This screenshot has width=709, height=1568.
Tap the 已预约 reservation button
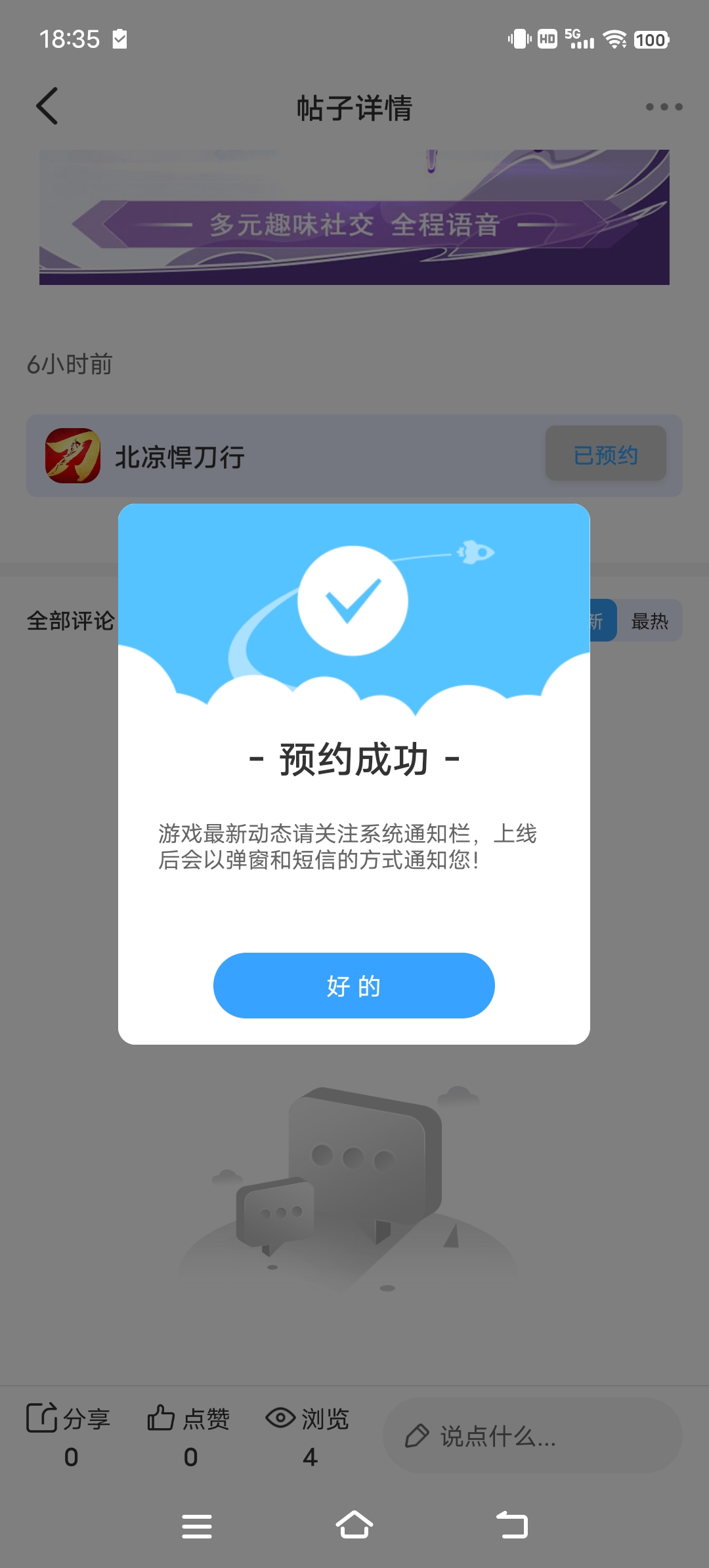pyautogui.click(x=605, y=454)
